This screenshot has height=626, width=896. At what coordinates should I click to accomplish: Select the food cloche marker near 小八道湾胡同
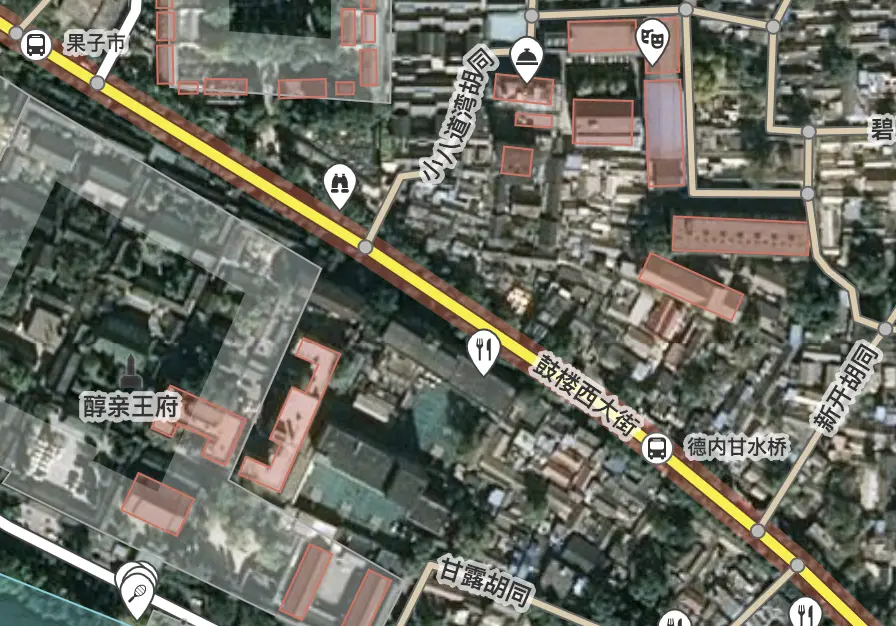click(x=525, y=57)
